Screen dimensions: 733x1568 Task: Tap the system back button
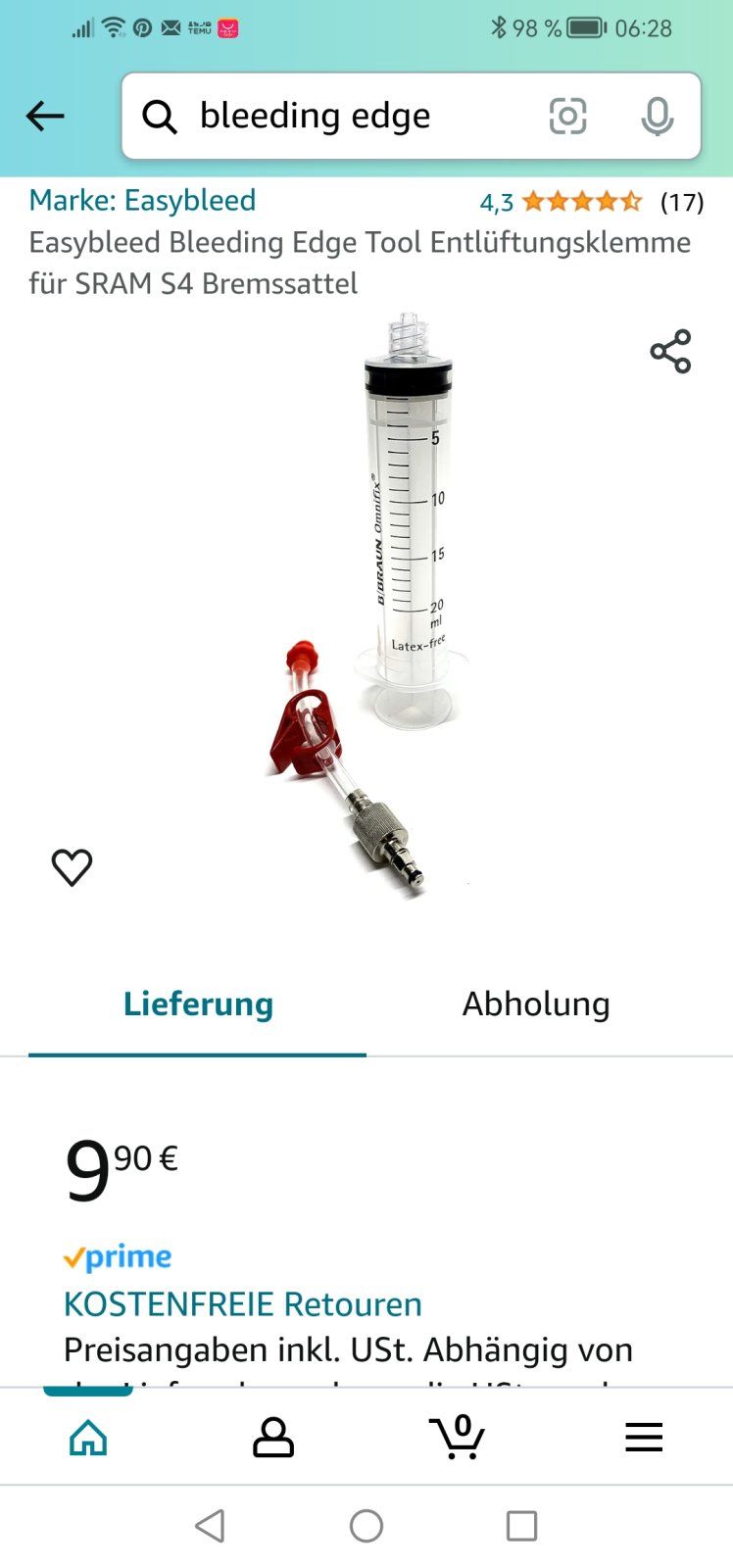(x=210, y=1526)
